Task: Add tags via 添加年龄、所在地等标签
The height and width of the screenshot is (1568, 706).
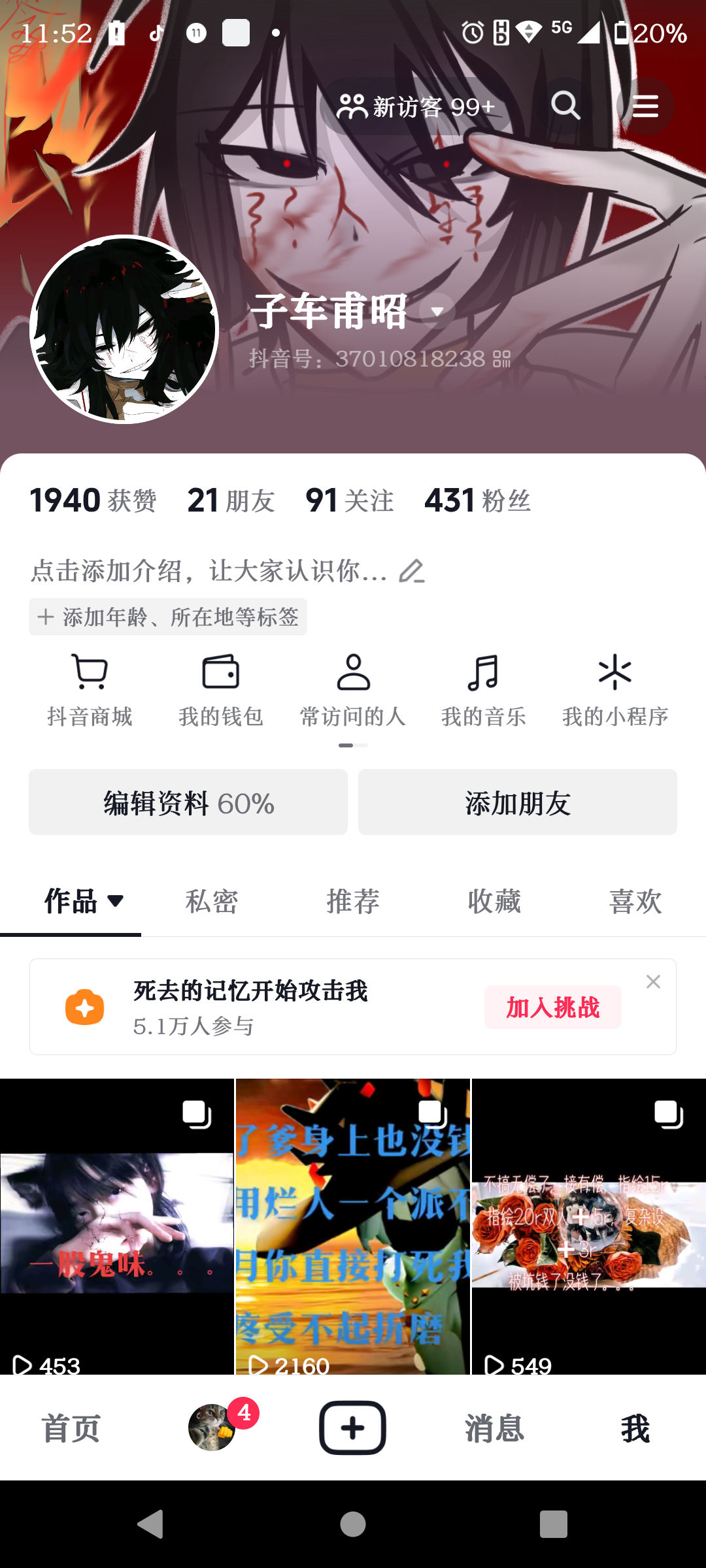Action: click(x=168, y=617)
